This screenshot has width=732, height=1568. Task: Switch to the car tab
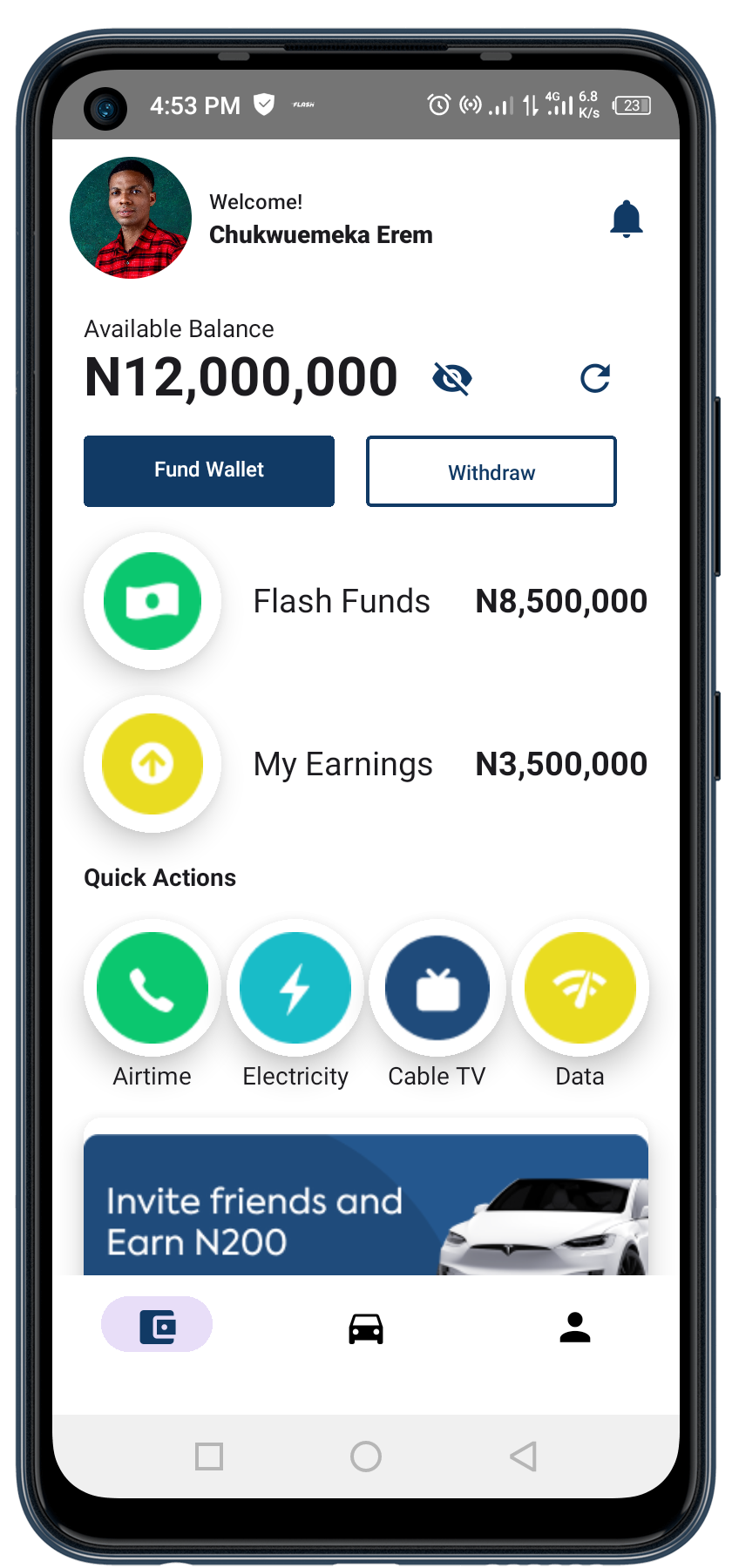coord(366,1328)
